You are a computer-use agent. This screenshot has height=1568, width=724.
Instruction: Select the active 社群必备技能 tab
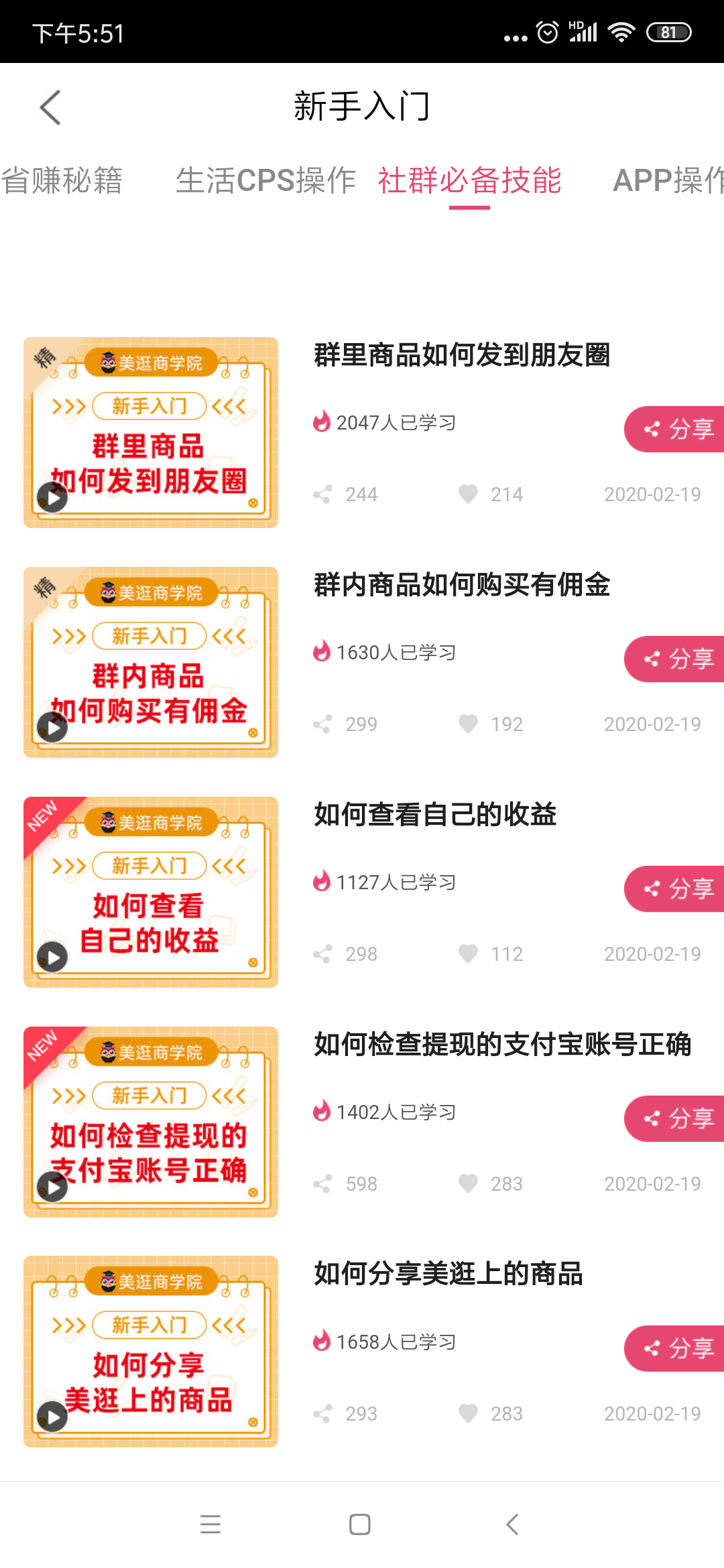[x=469, y=180]
